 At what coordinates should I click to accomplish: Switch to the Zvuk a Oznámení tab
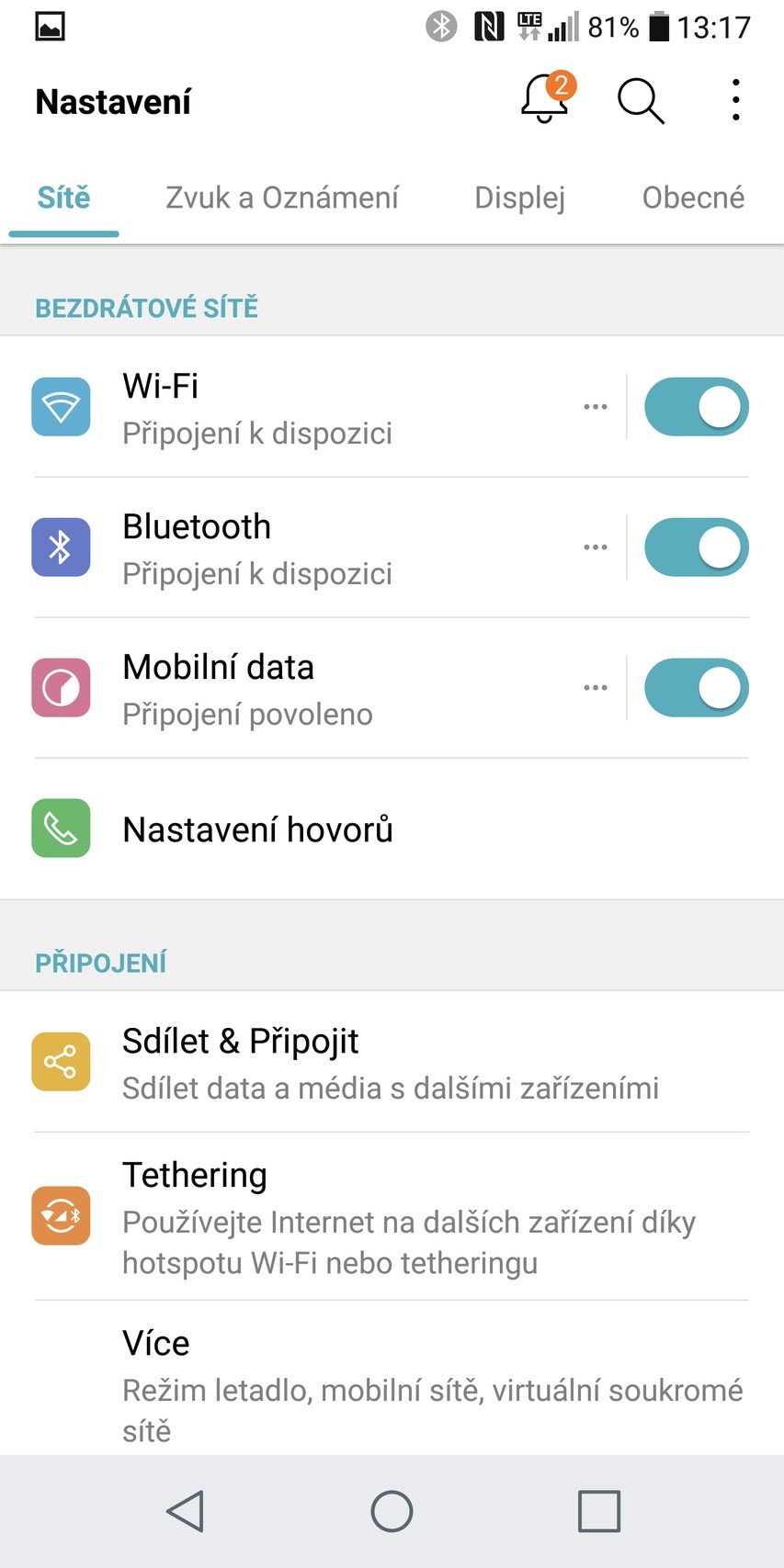[x=282, y=197]
